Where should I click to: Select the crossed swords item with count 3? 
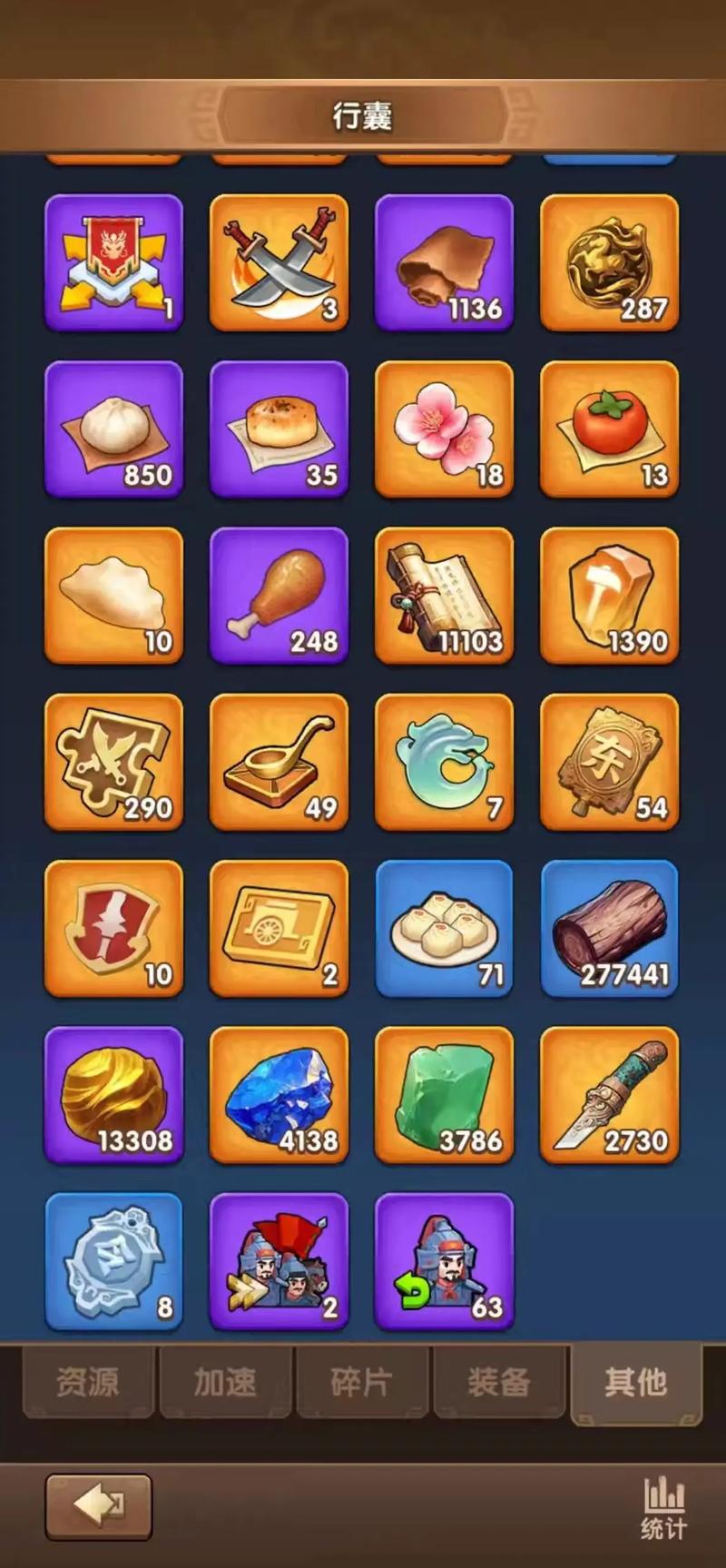point(279,262)
